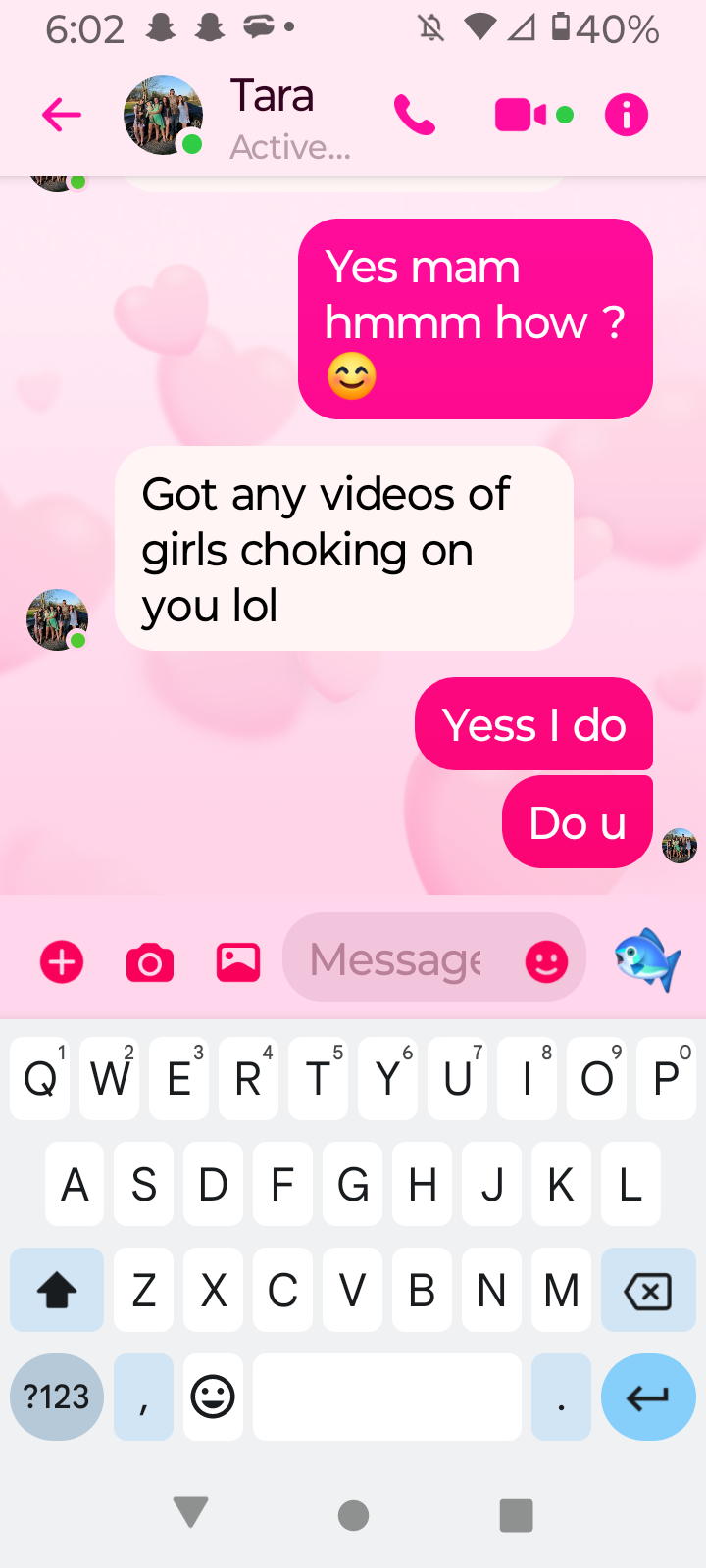The image size is (706, 1568).
Task: Switch the keyboard to ?123 symbols
Action: pos(57,1396)
